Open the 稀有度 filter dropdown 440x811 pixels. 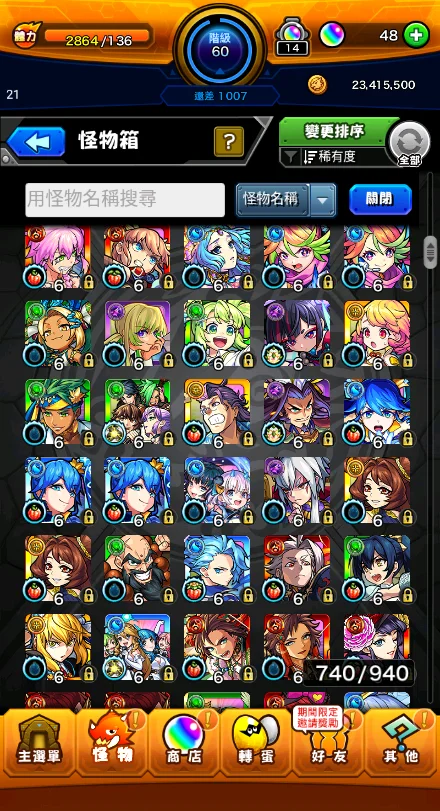(x=333, y=157)
